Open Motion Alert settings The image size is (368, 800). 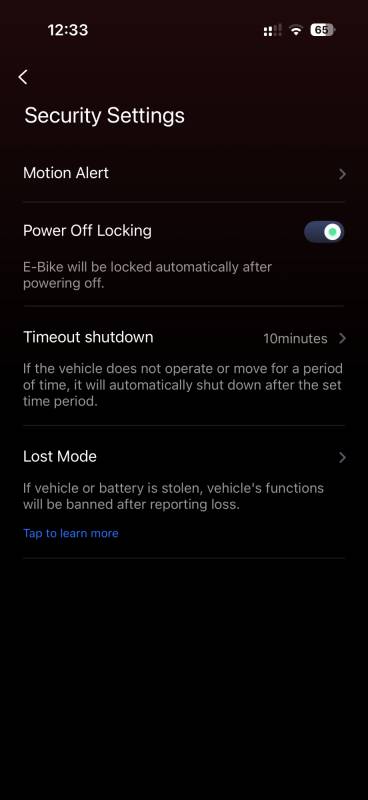(184, 173)
